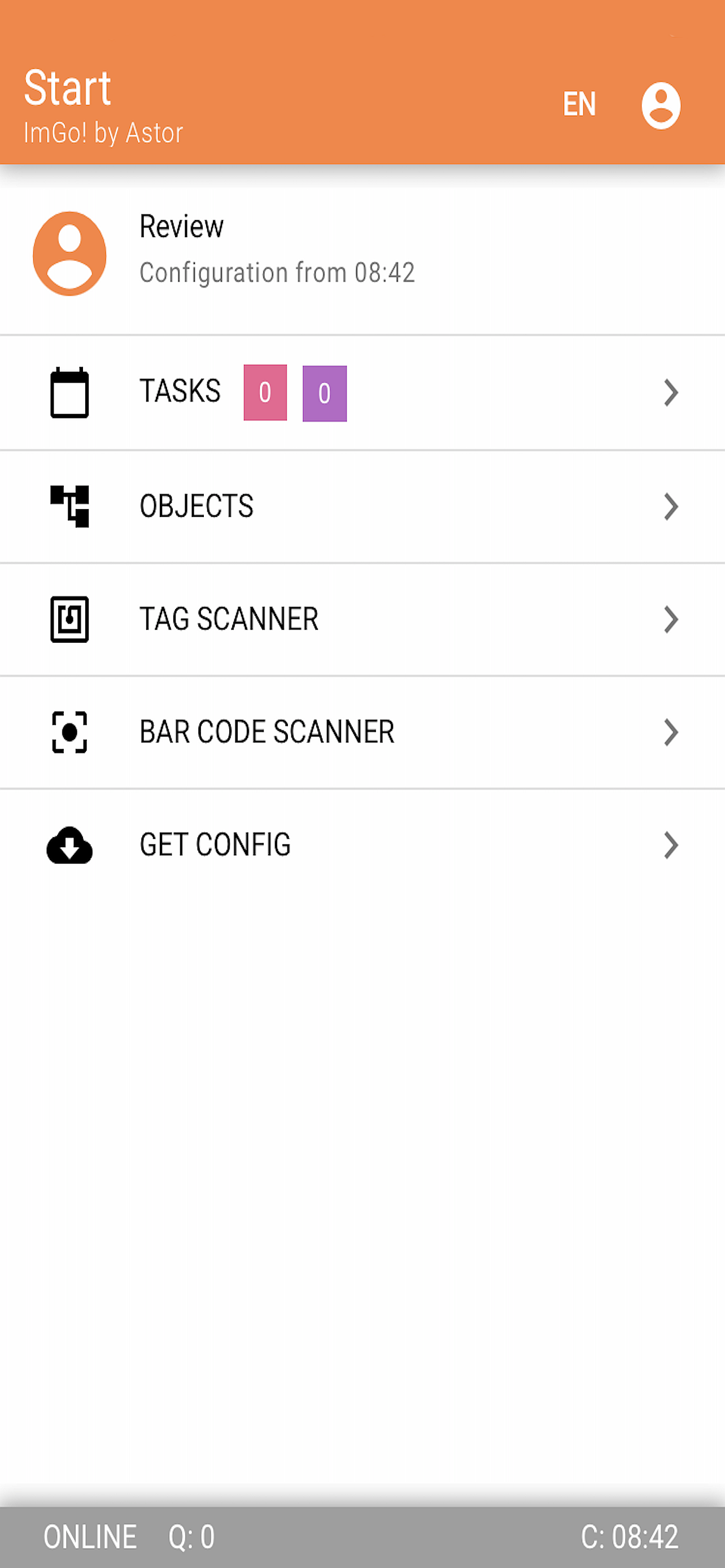This screenshot has width=725, height=1568.
Task: Select Get Config to download the configuration
Action: point(362,845)
